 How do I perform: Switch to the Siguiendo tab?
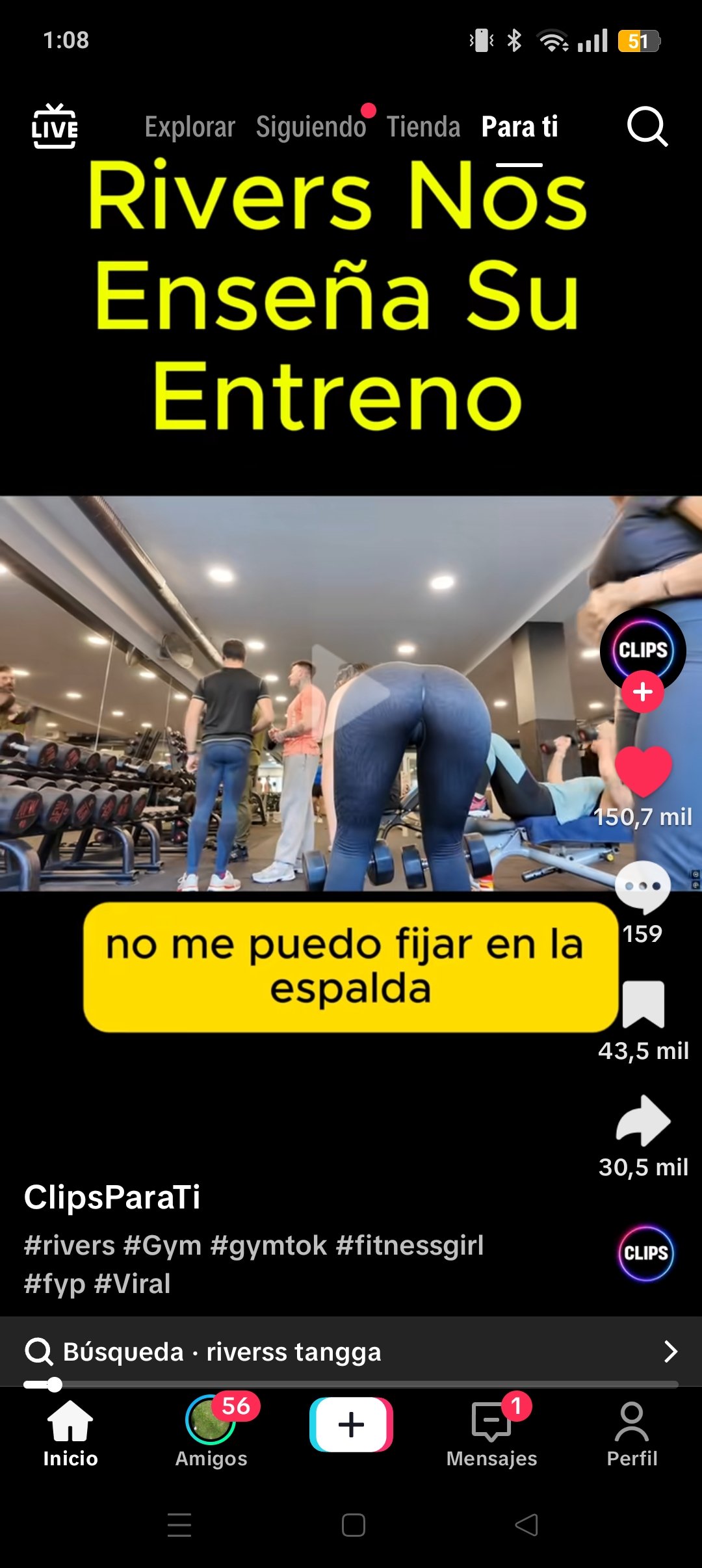[311, 127]
